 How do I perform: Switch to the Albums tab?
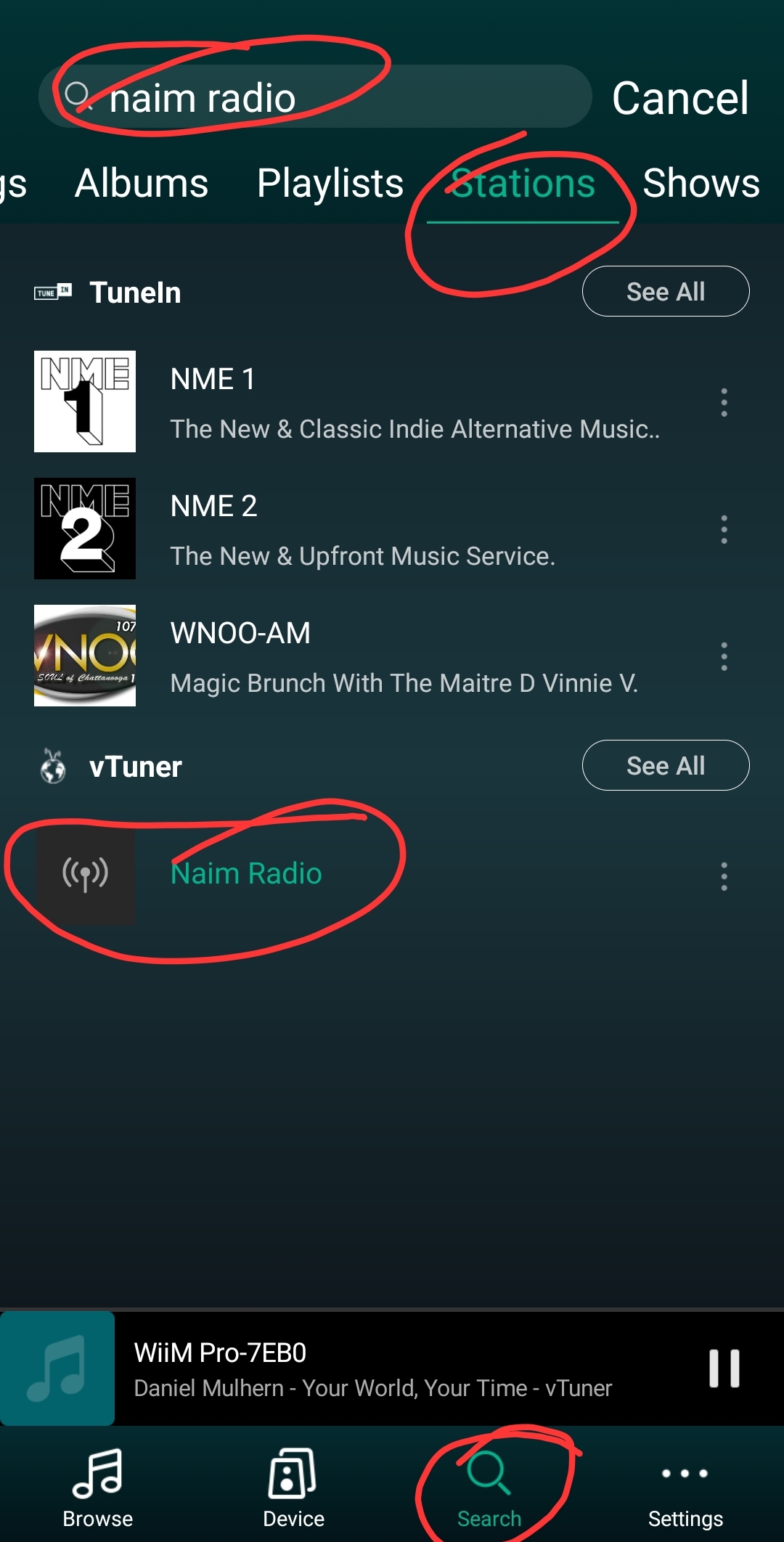[142, 183]
